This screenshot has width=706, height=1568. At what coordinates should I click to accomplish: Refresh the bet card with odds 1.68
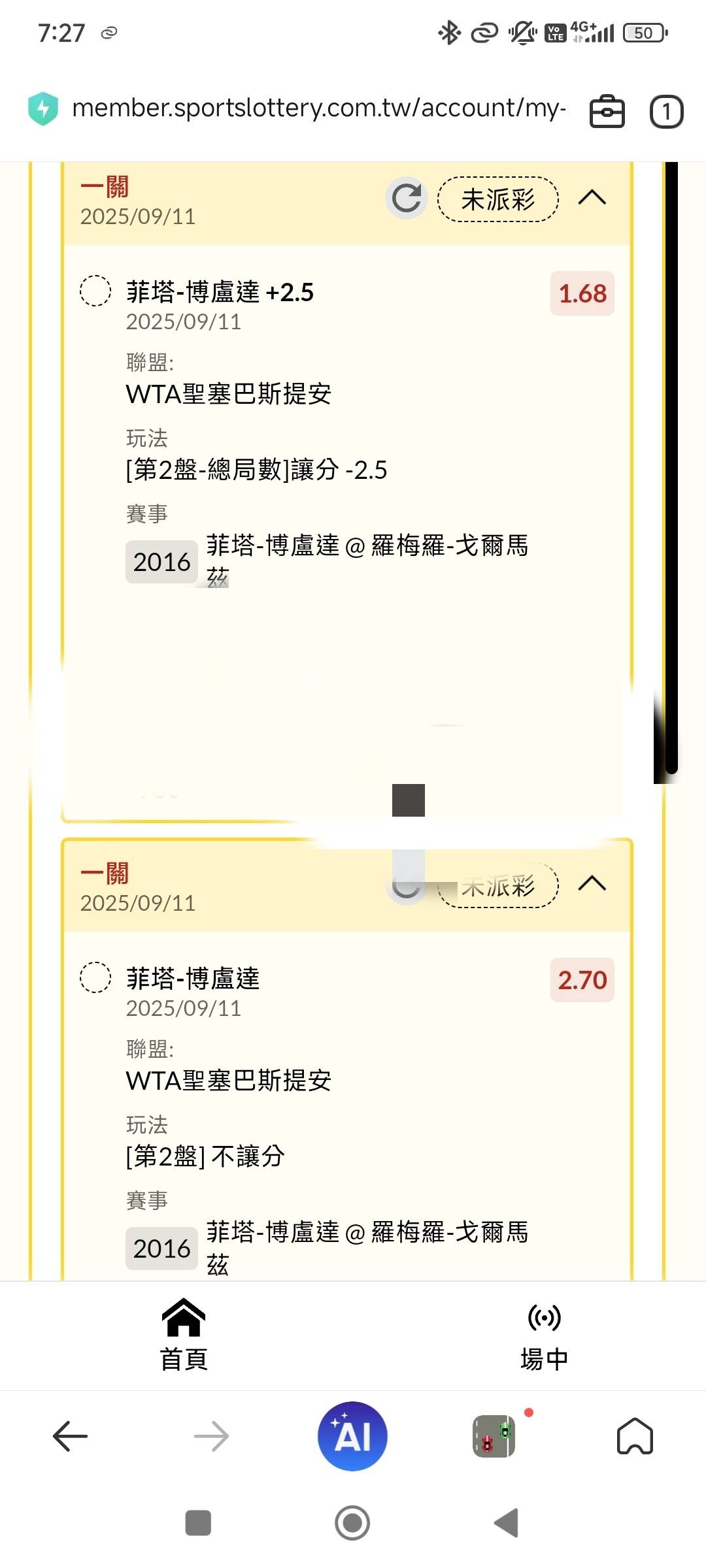coord(406,198)
